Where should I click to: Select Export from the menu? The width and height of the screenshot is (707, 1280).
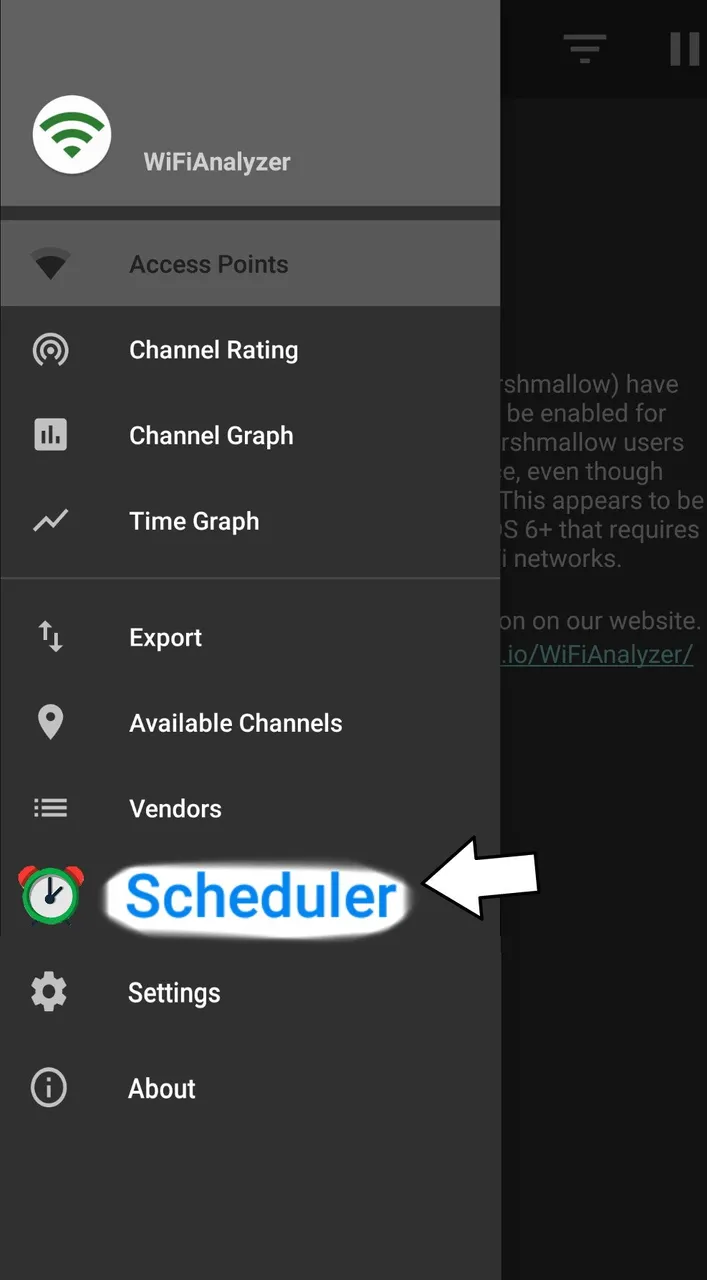(250, 638)
